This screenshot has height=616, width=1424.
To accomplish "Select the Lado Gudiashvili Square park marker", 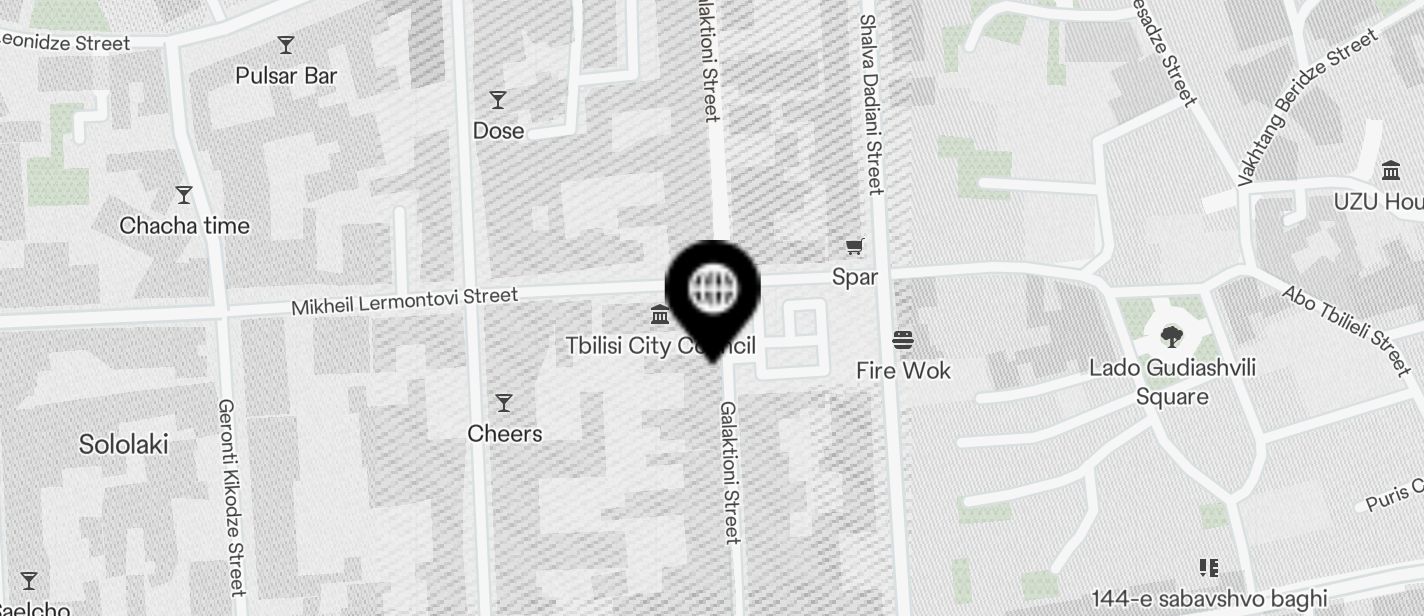I will 1169,337.
